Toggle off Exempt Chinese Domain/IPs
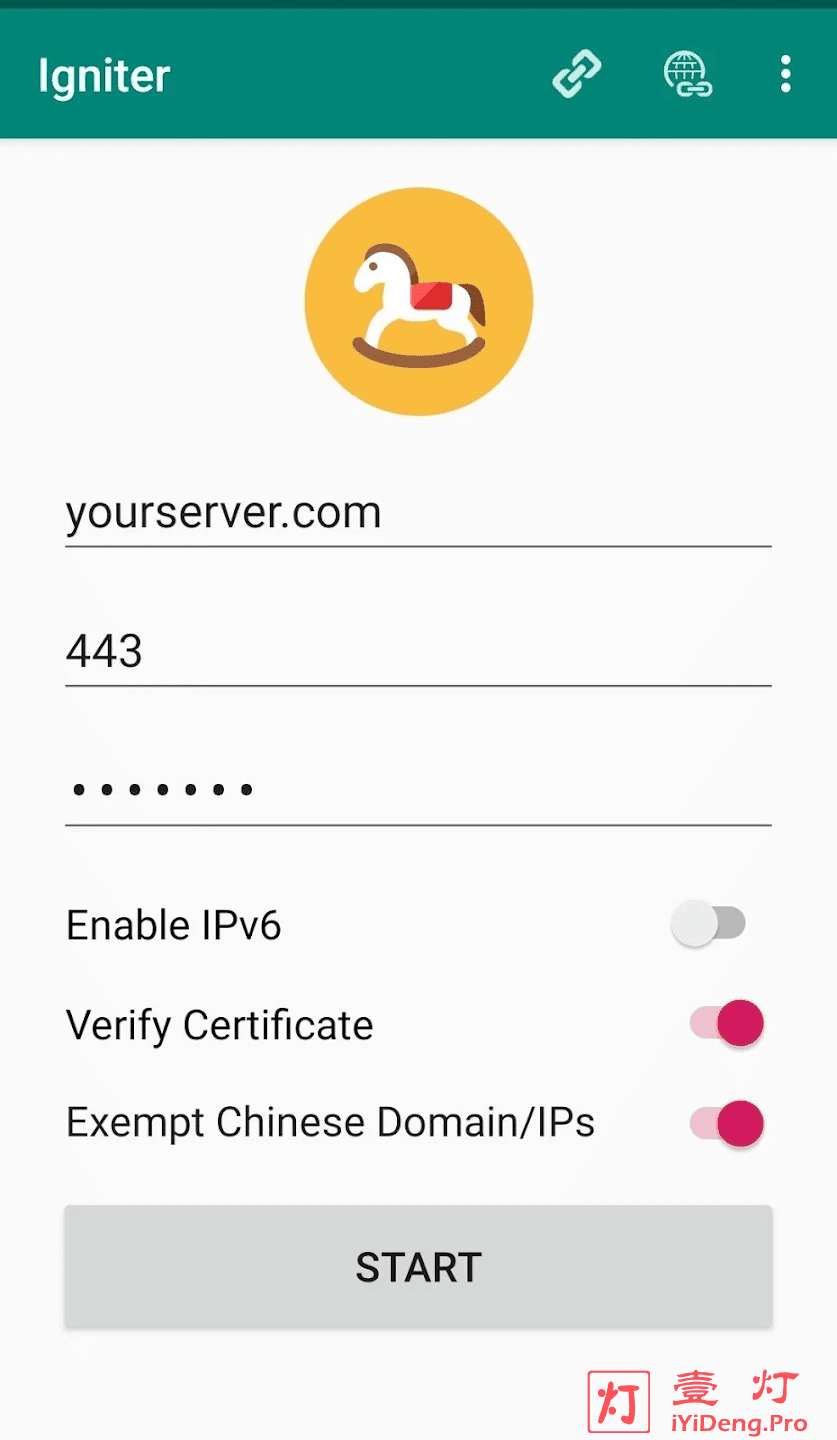The height and width of the screenshot is (1440, 837). 727,1122
